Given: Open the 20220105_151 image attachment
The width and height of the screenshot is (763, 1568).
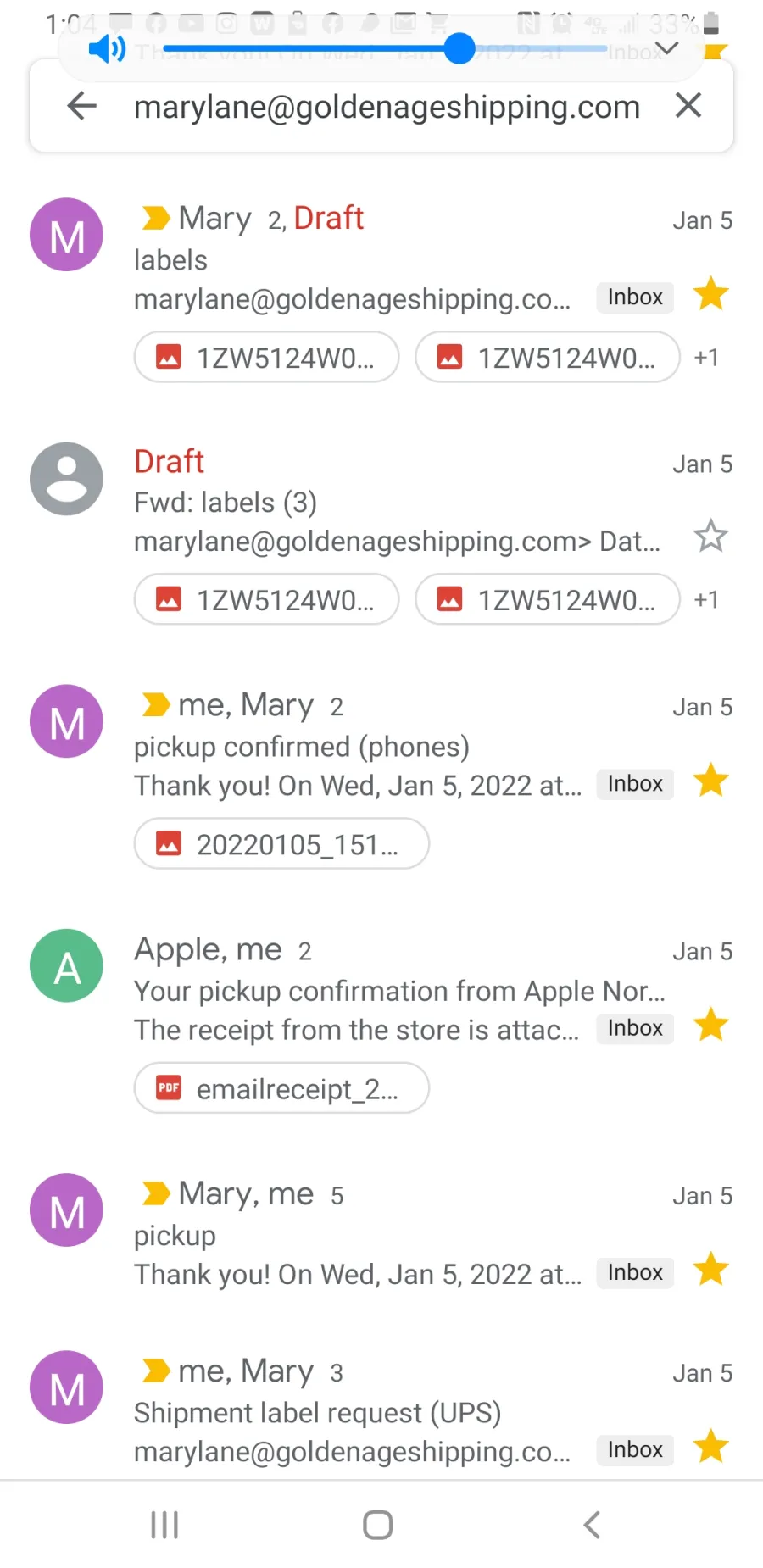Looking at the screenshot, I should [x=281, y=843].
